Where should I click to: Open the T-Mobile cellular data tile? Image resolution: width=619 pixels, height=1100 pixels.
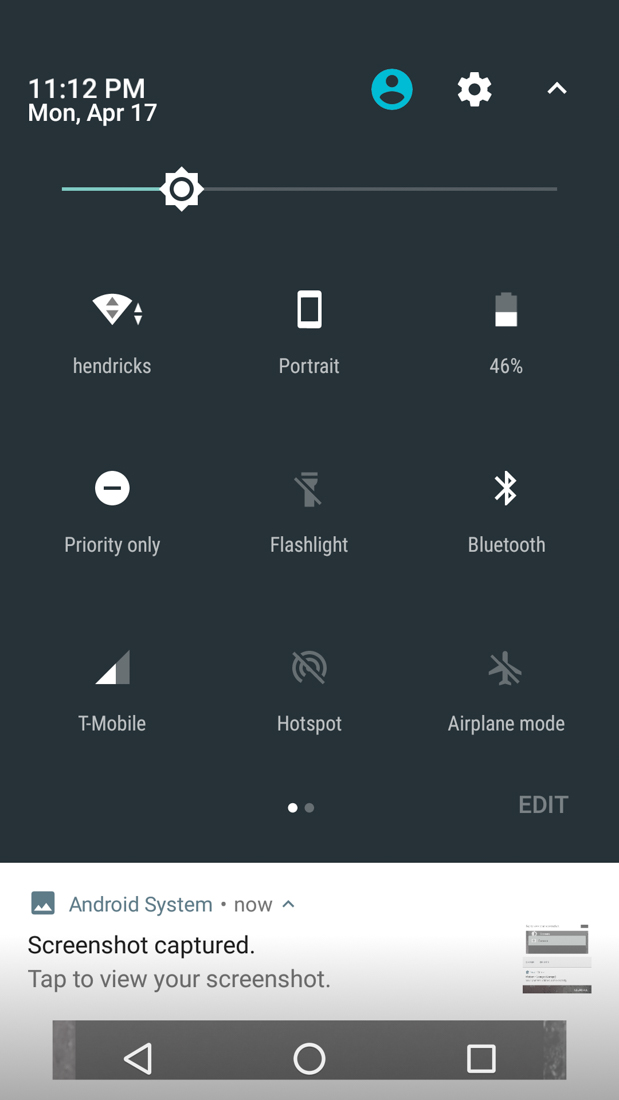(112, 668)
